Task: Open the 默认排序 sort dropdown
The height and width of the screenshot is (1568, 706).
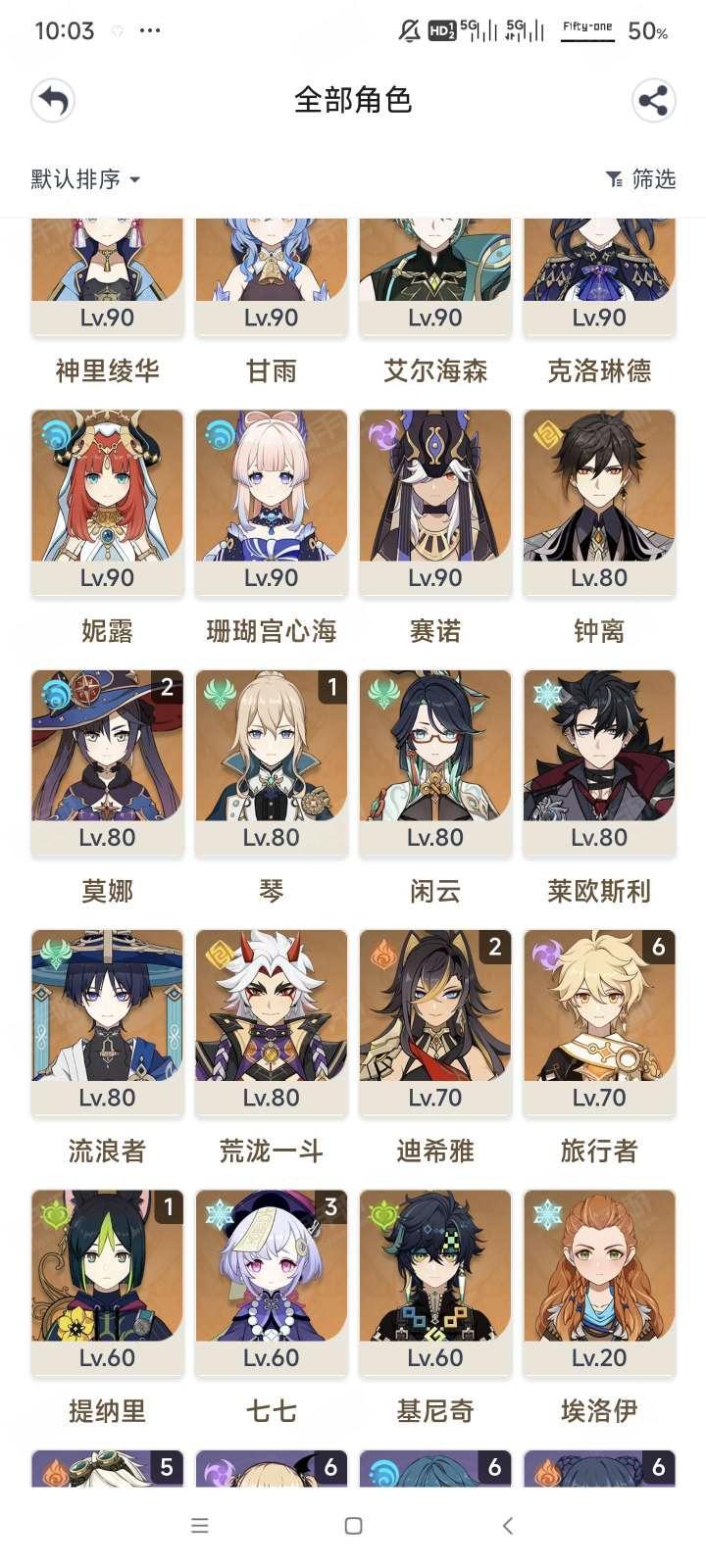Action: [x=86, y=179]
